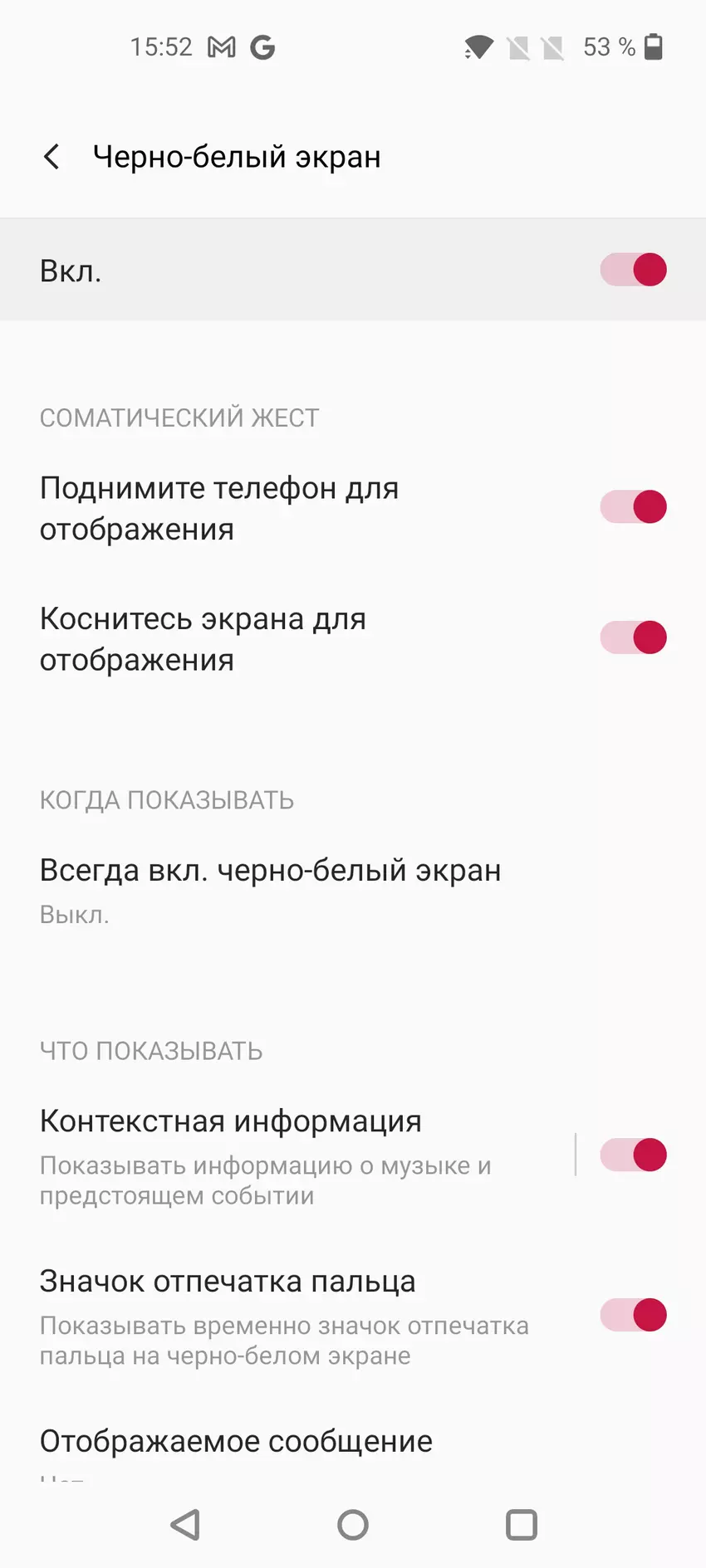Open Всегда вкл. черно-белый экран
This screenshot has height=1568, width=706.
(x=271, y=890)
